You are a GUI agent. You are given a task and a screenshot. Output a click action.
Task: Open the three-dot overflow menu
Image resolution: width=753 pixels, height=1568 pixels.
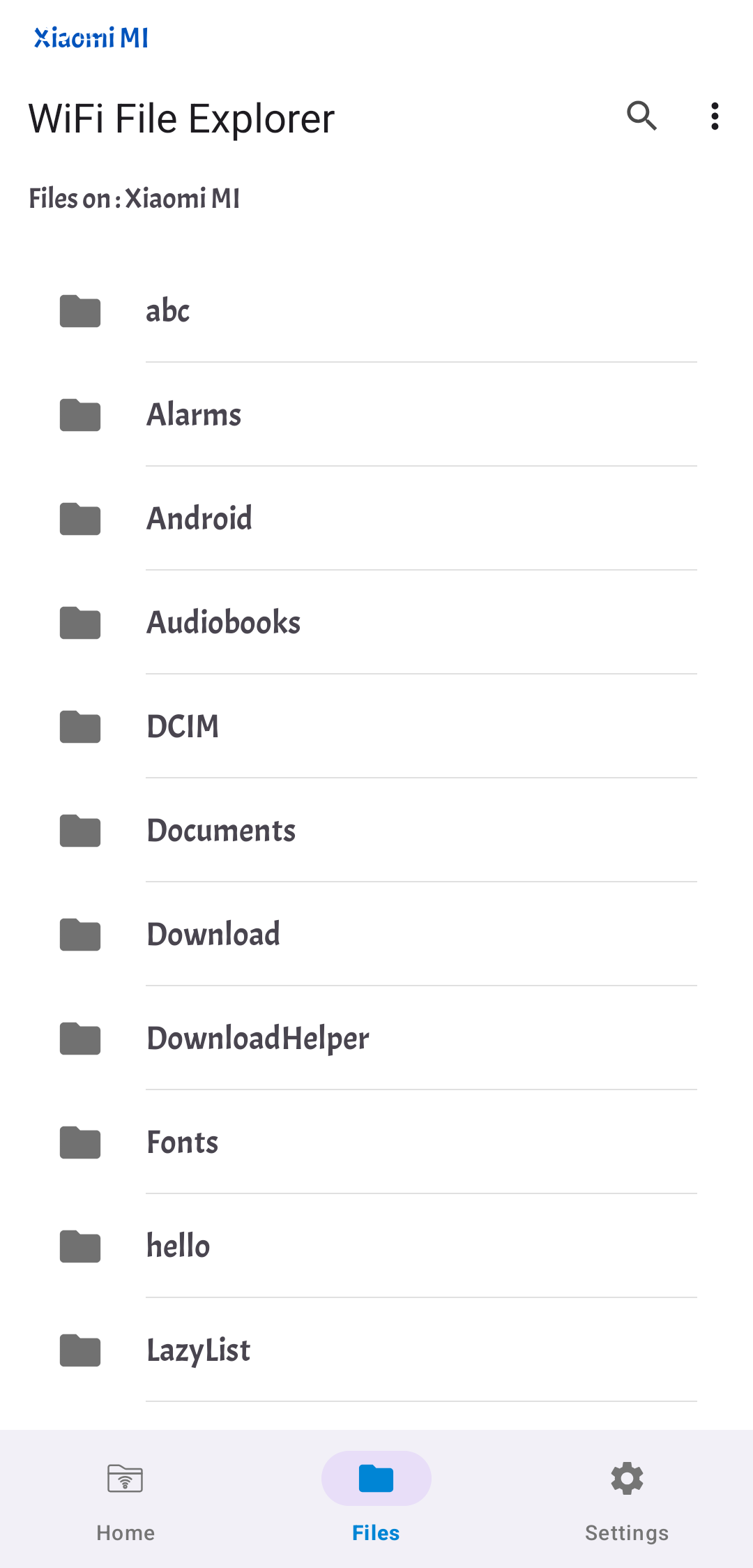pyautogui.click(x=715, y=116)
